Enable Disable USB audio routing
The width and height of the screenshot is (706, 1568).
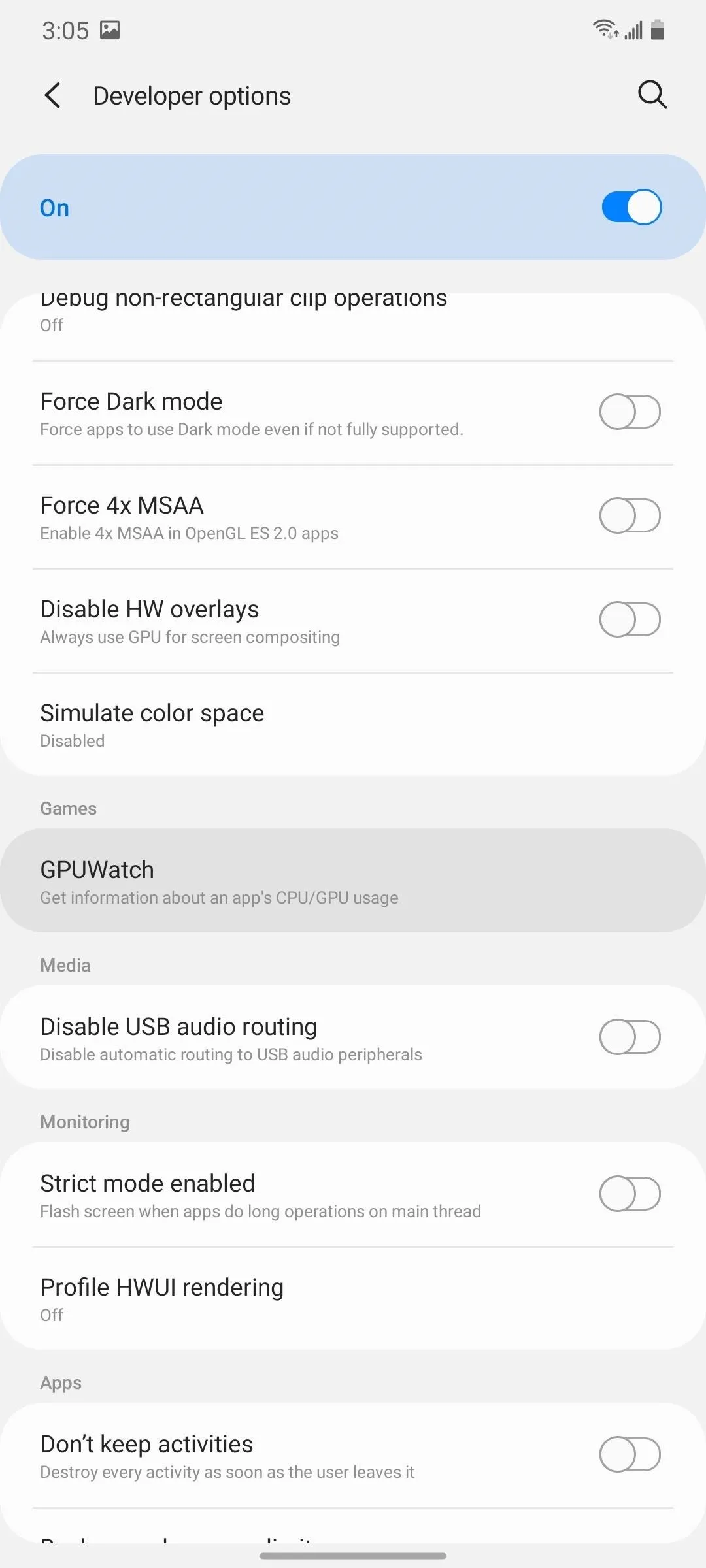(630, 1037)
